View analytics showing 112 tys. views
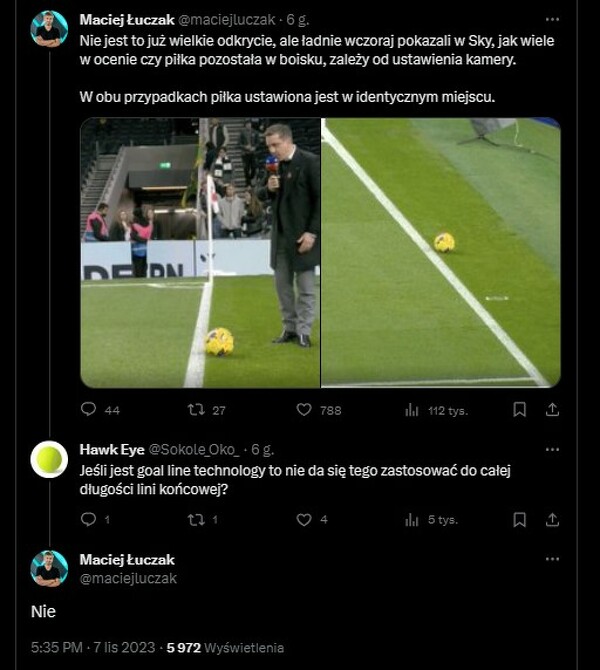Viewport: 600px width, 670px height. point(412,409)
